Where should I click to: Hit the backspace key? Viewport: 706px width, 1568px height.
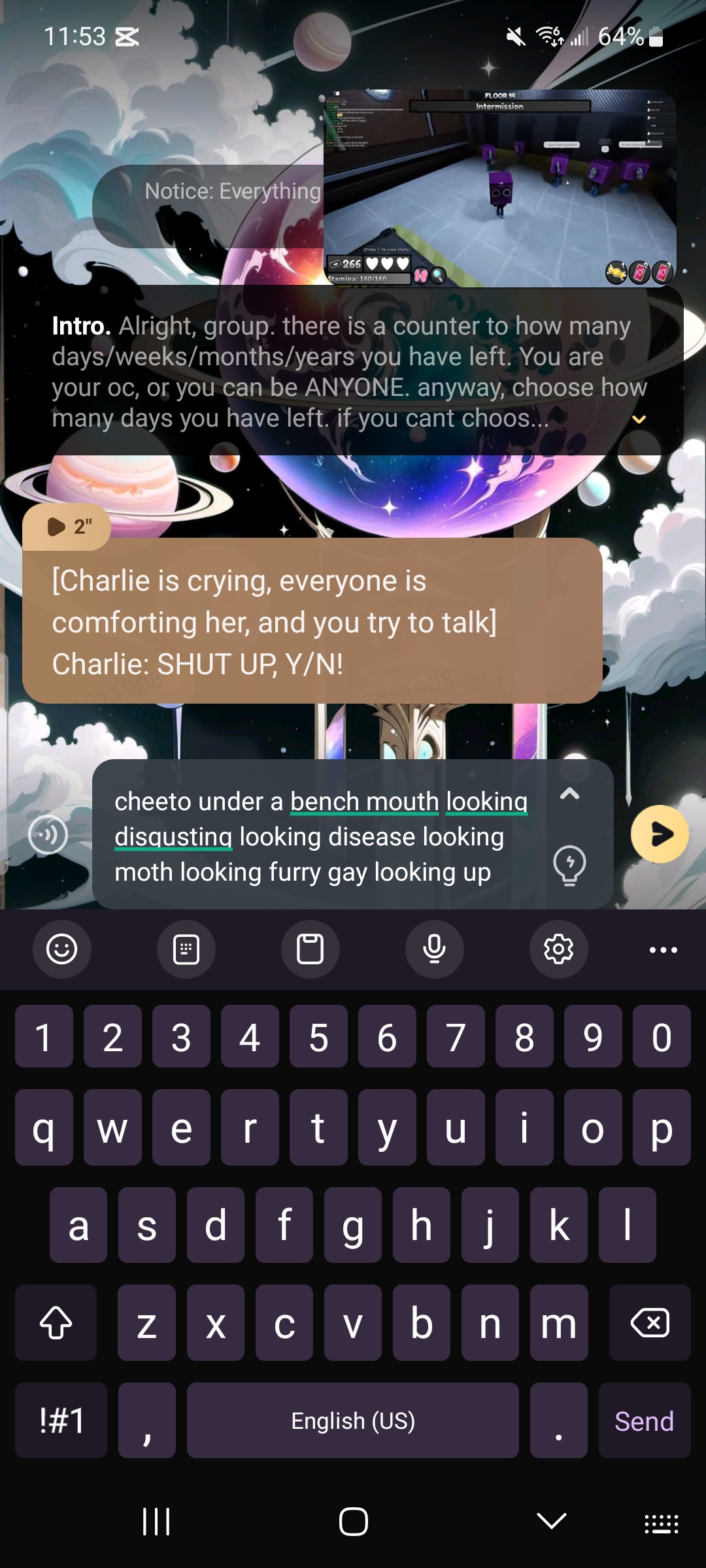pos(649,1323)
